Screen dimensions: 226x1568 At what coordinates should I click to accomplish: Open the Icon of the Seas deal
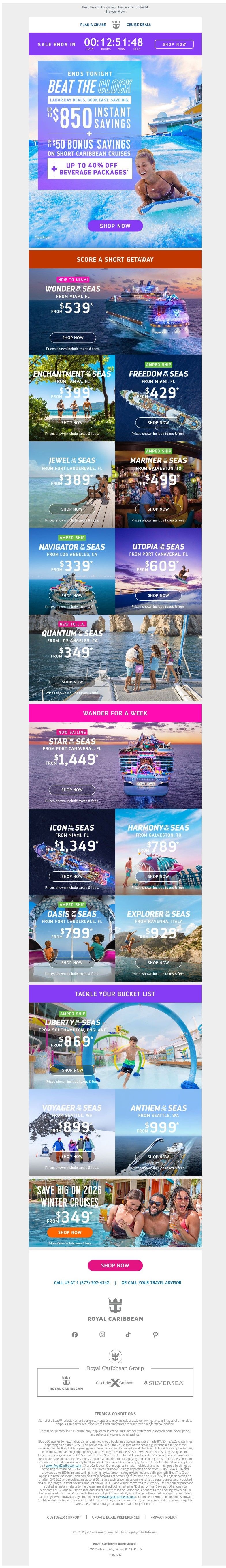tap(72, 876)
